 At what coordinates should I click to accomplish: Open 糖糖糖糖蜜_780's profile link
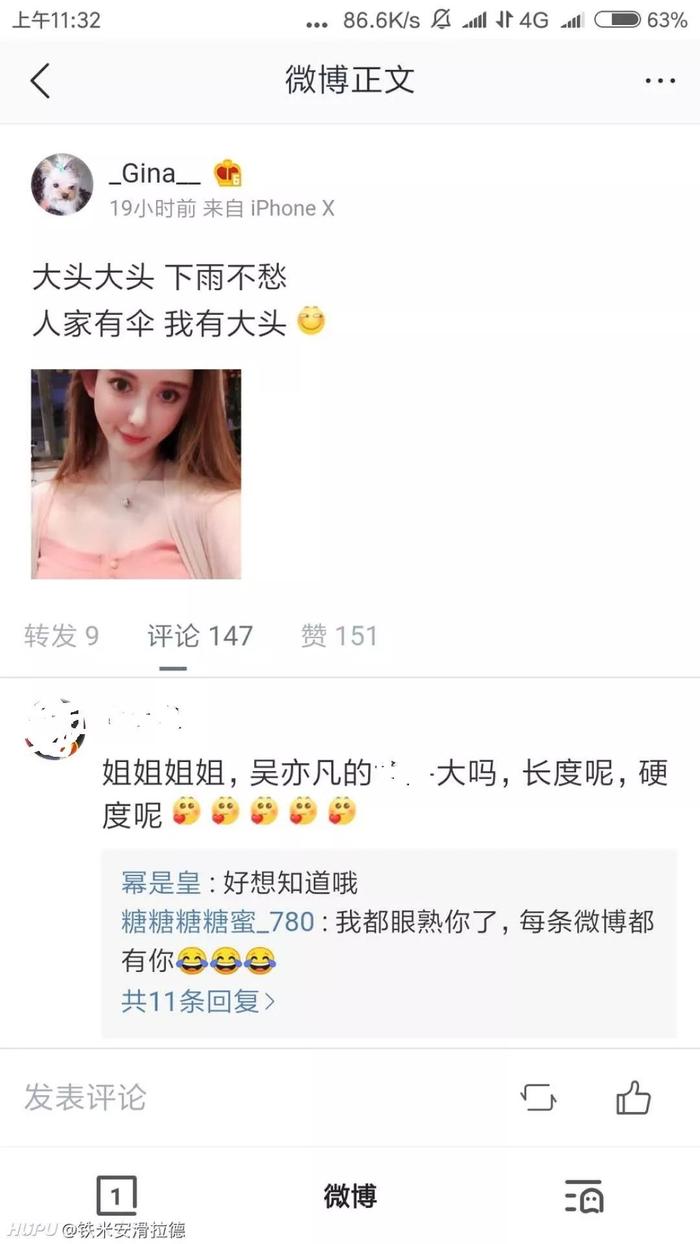pyautogui.click(x=218, y=922)
